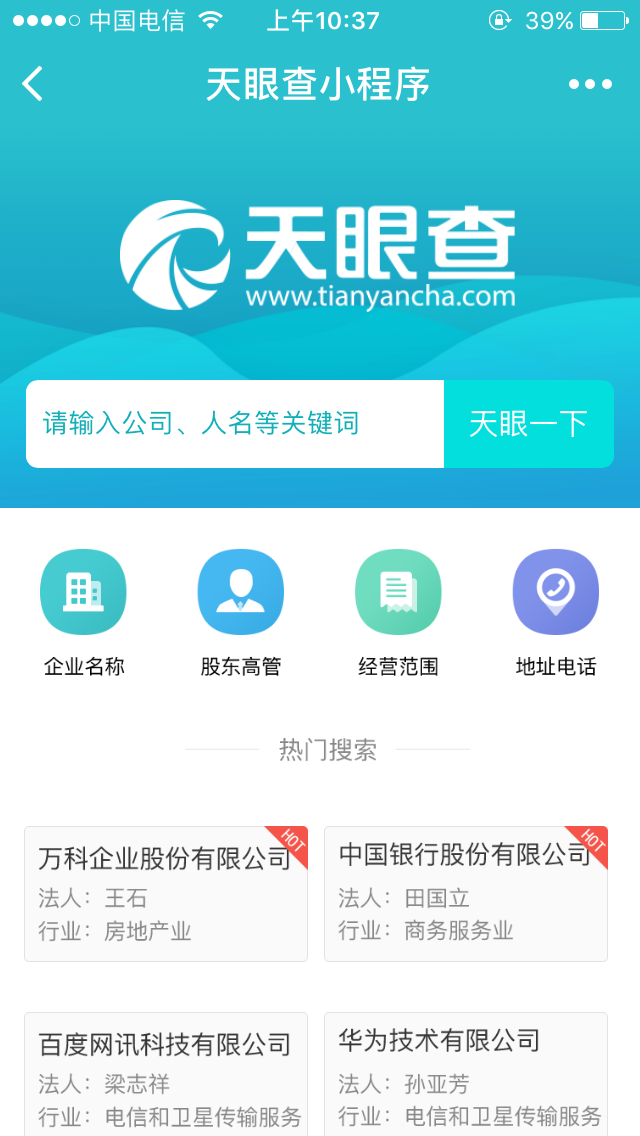Tap the 天眼一下 search button
This screenshot has height=1136, width=640.
[x=528, y=424]
